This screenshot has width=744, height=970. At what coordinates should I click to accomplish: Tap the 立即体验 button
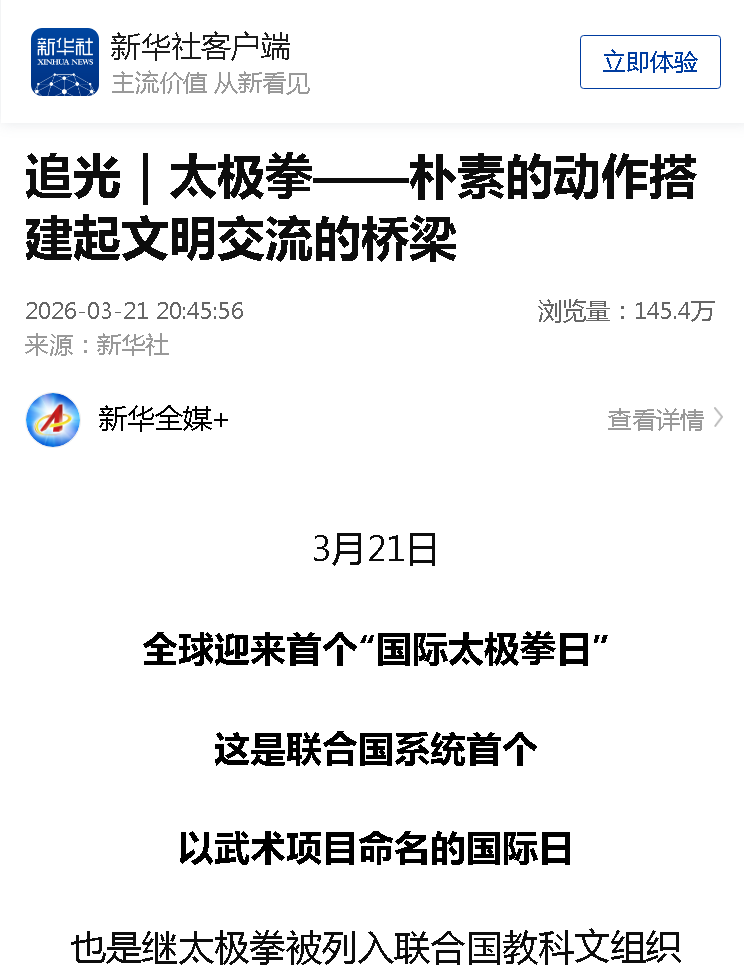(x=650, y=62)
